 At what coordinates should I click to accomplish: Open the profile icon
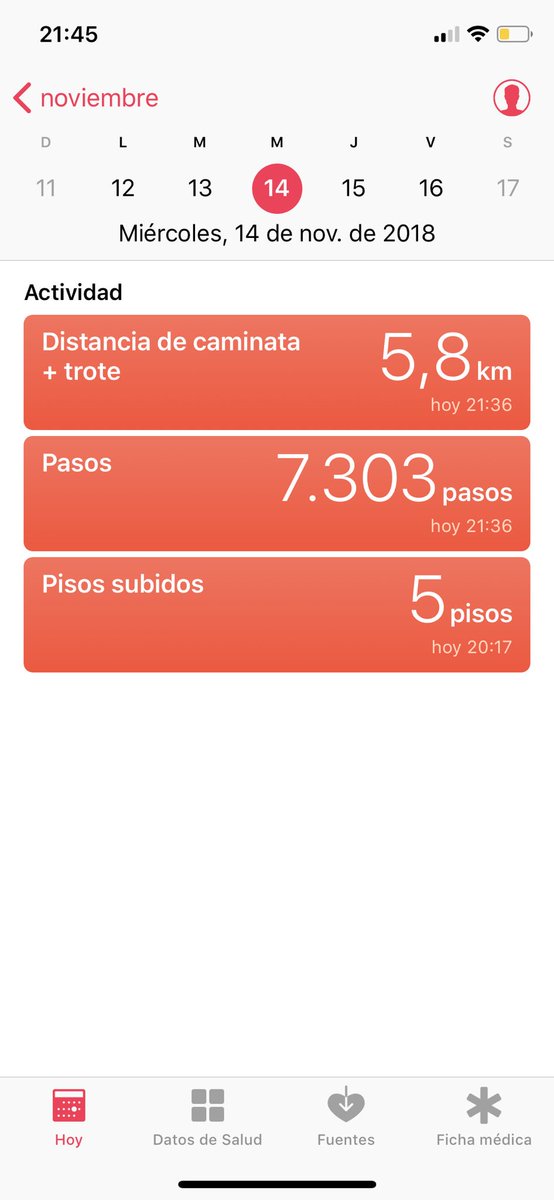512,98
